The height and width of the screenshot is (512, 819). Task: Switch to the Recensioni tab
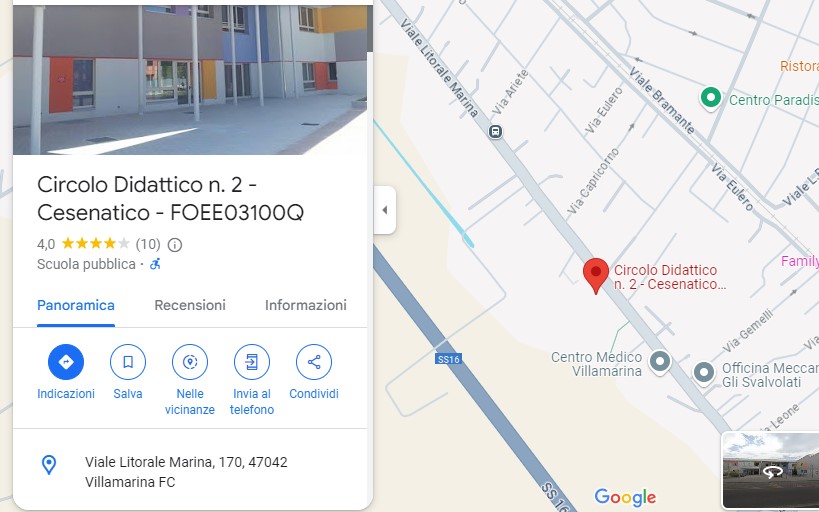click(x=190, y=305)
